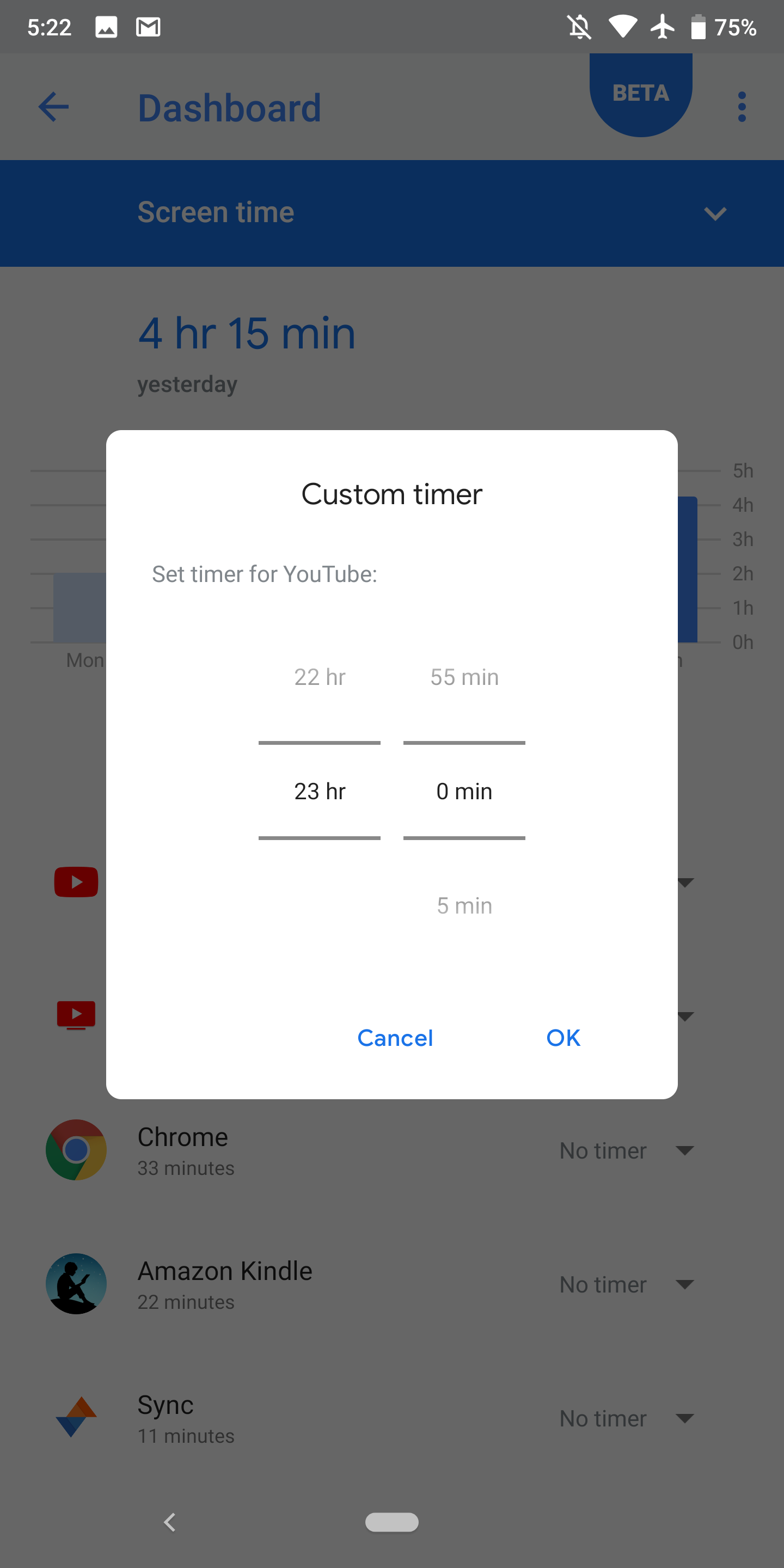Select 22 hr in the hour picker
This screenshot has height=1568, width=784.
pos(320,677)
